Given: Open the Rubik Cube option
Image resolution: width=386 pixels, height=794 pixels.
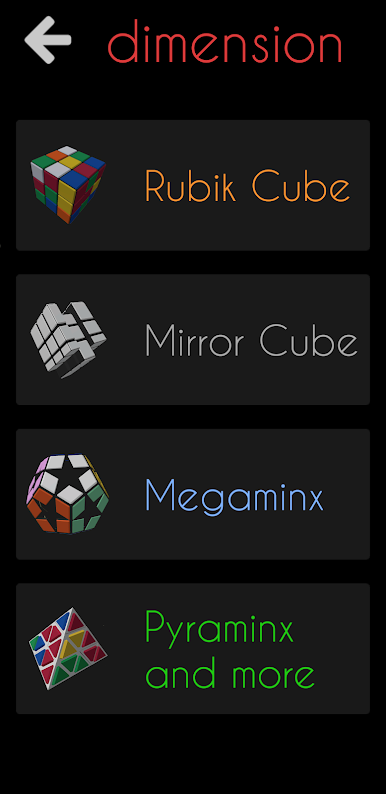Looking at the screenshot, I should [193, 185].
